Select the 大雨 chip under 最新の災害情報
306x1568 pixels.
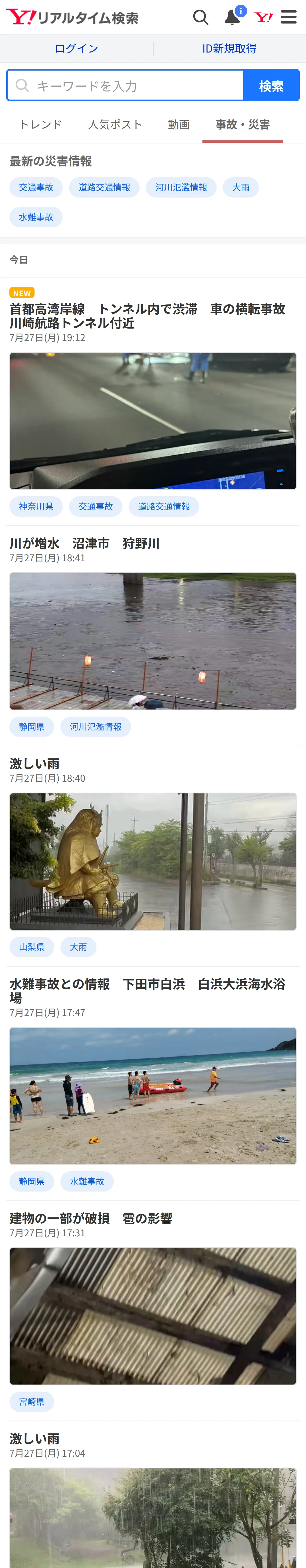coord(241,187)
